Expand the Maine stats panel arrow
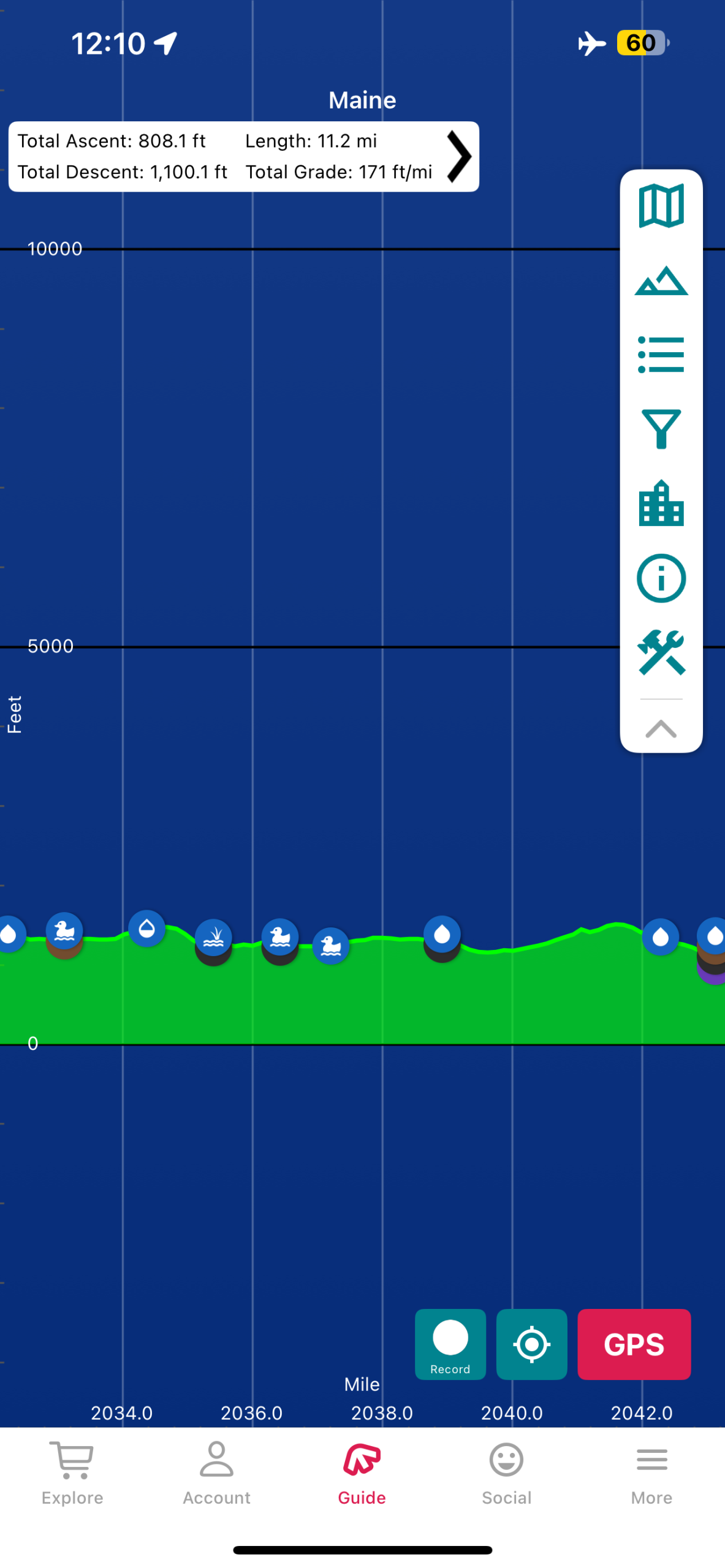This screenshot has height=1568, width=725. click(458, 157)
